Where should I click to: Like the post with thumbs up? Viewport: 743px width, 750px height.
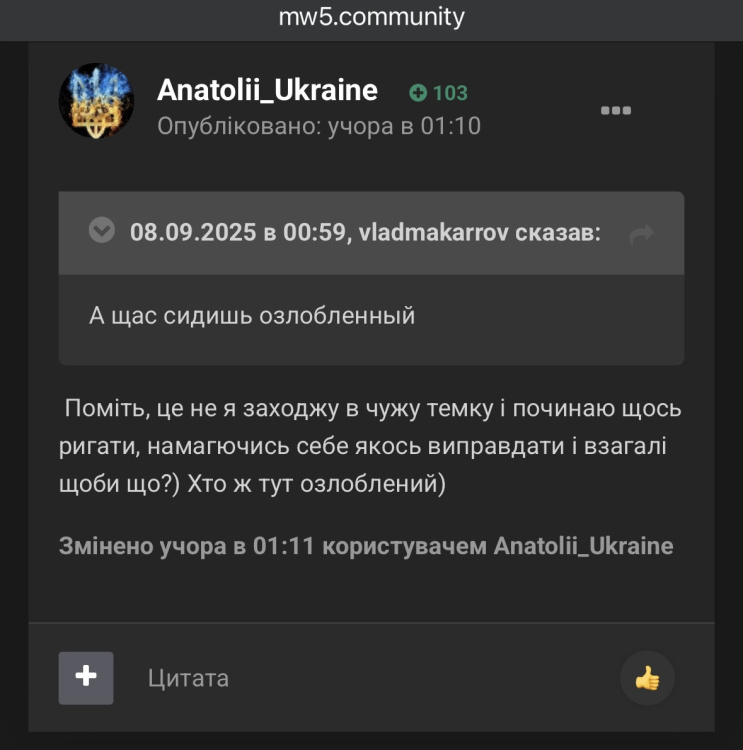[647, 679]
